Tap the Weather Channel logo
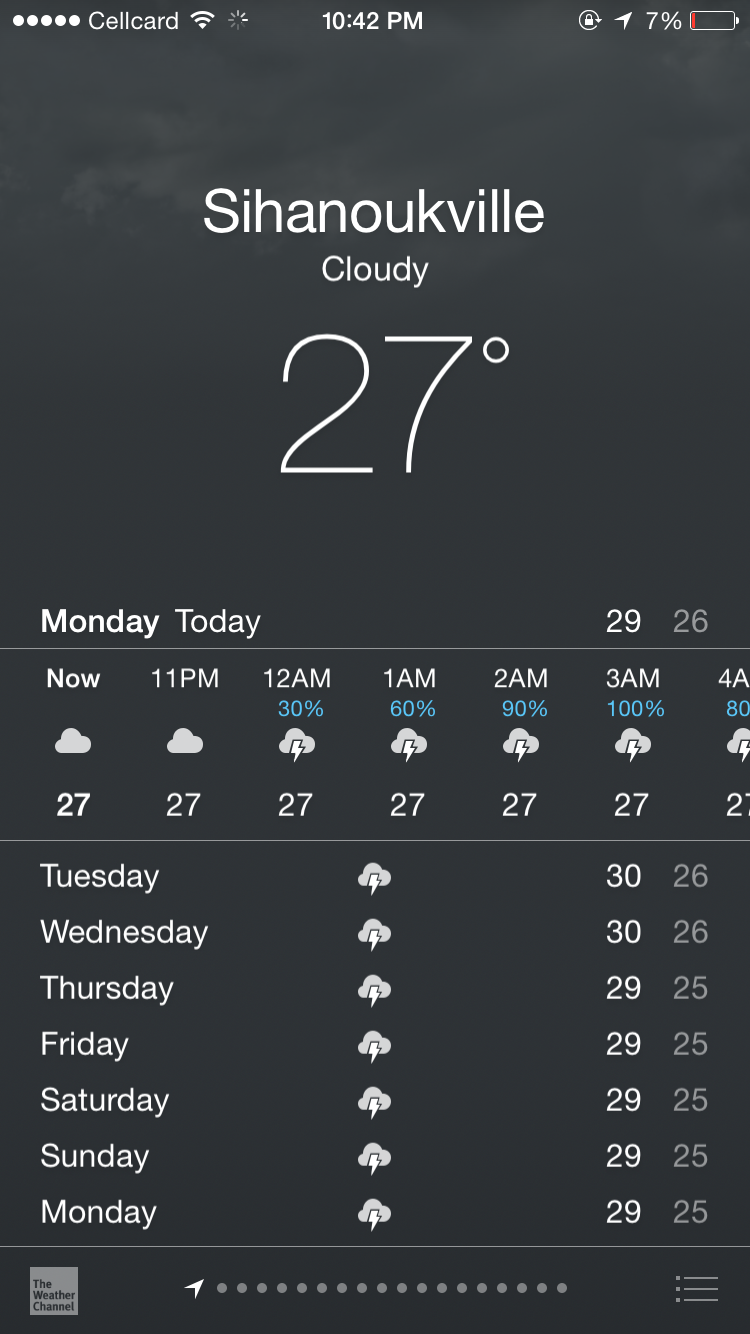This screenshot has height=1334, width=750. 53,1291
